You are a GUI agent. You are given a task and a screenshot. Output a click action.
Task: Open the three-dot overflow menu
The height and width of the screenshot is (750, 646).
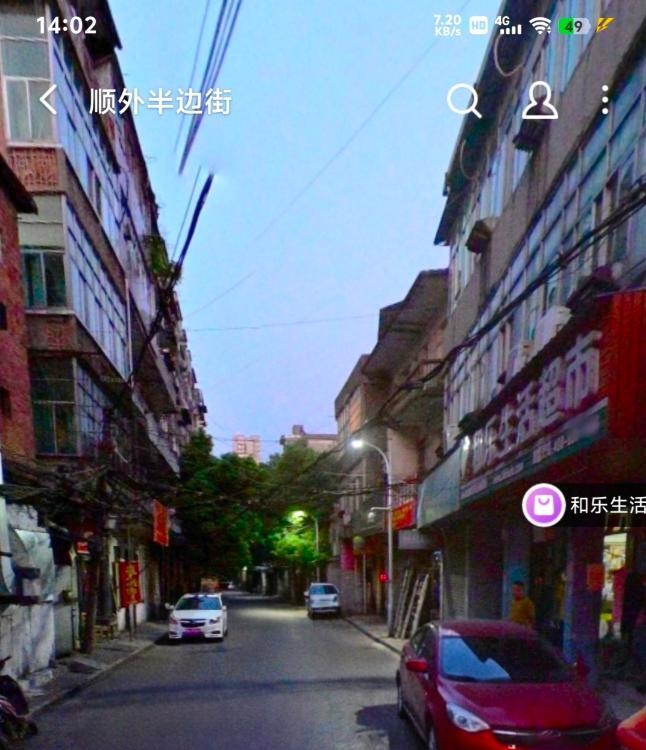point(605,100)
